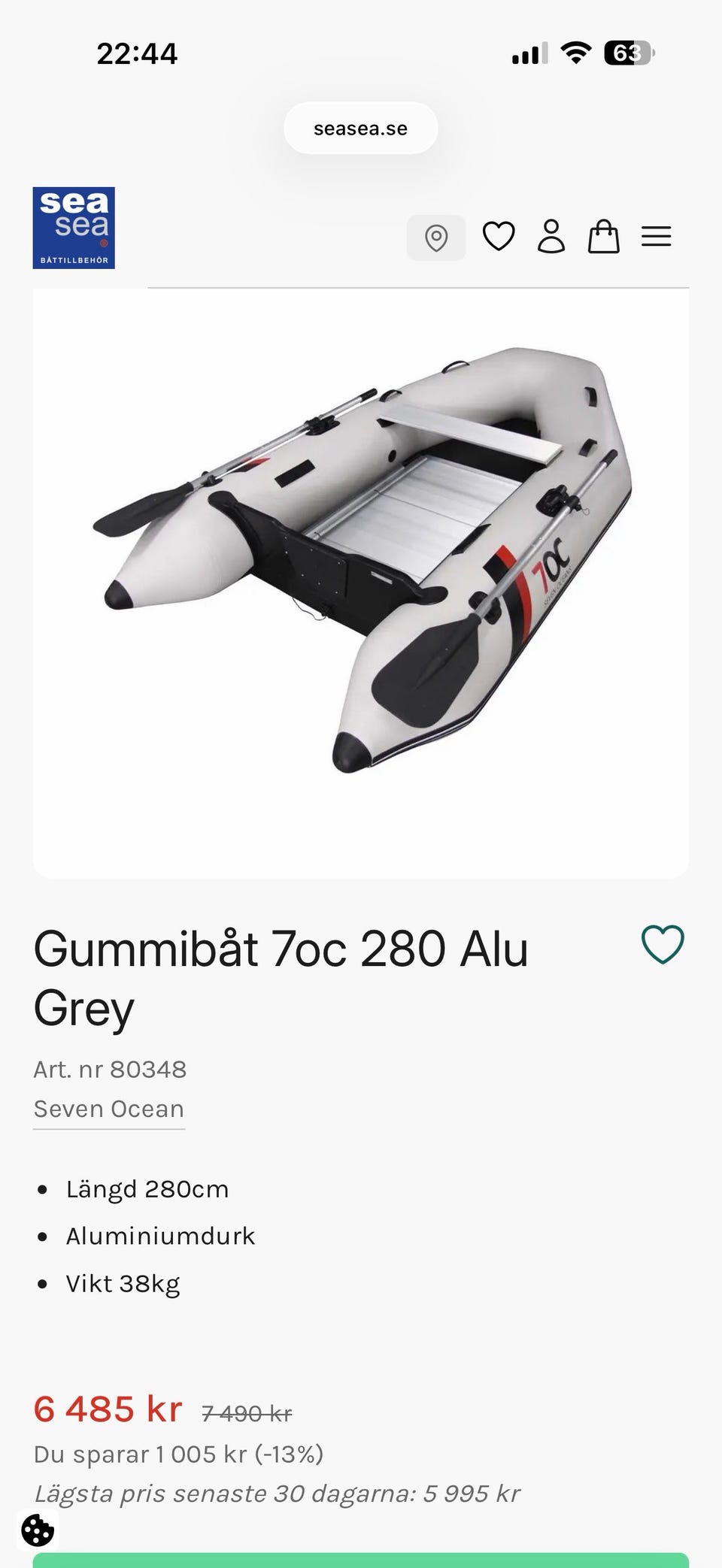Tap the 22:44 clock in the status bar
Viewport: 722px width, 1568px height.
136,53
